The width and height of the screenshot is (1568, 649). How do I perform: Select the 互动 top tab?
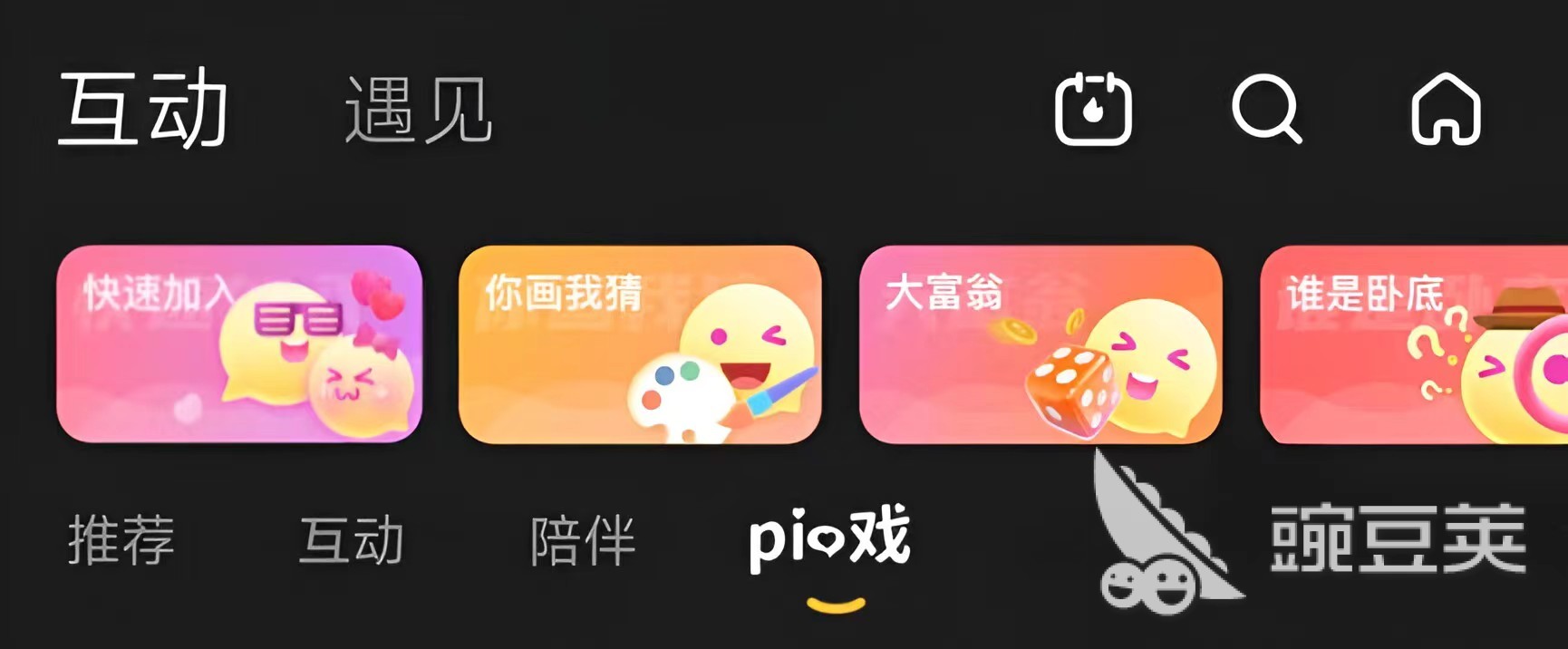(143, 109)
